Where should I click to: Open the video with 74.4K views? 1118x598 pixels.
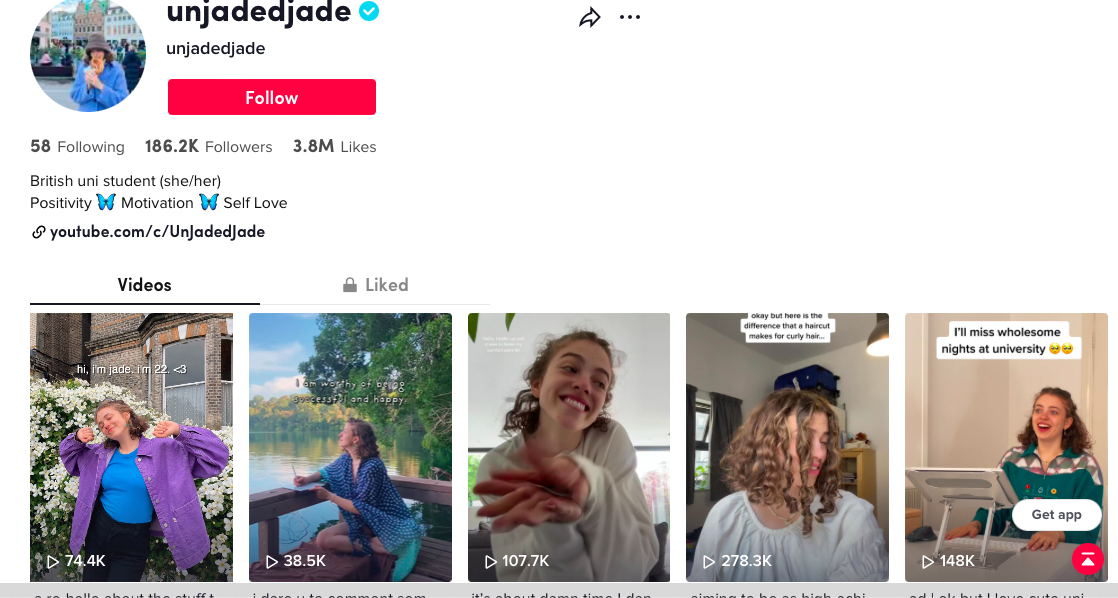coord(131,447)
